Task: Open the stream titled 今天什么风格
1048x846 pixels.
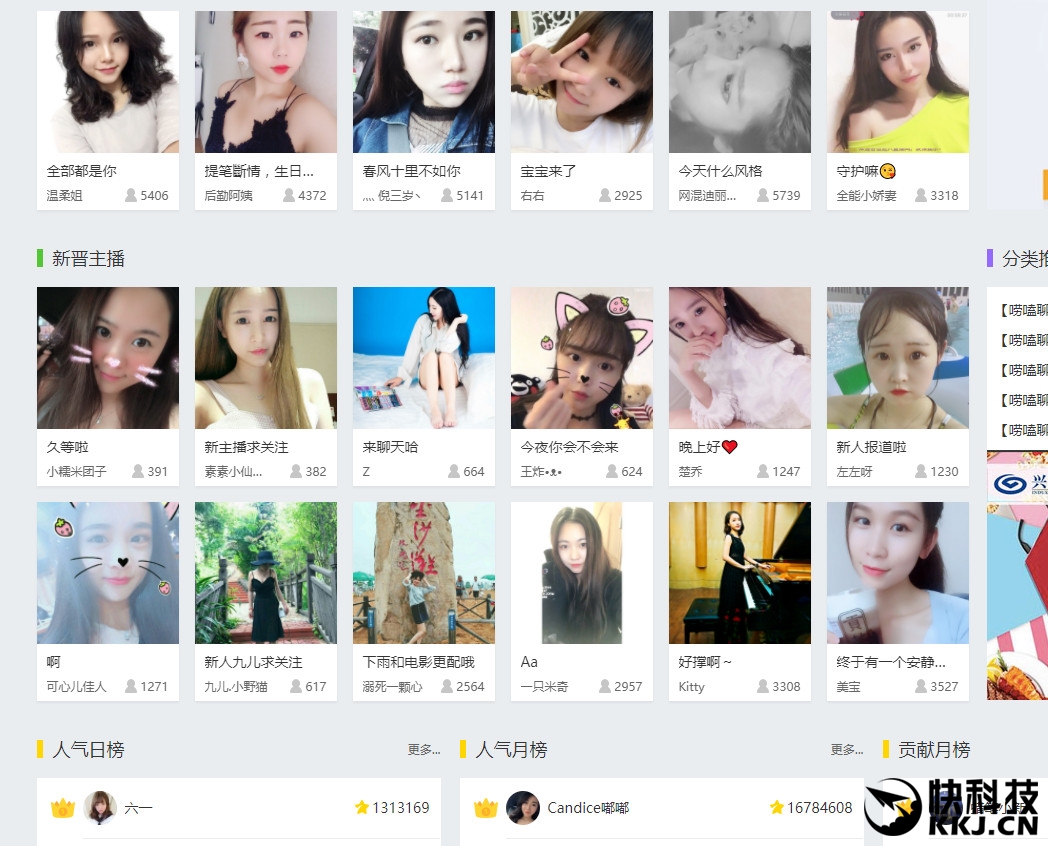Action: point(740,82)
